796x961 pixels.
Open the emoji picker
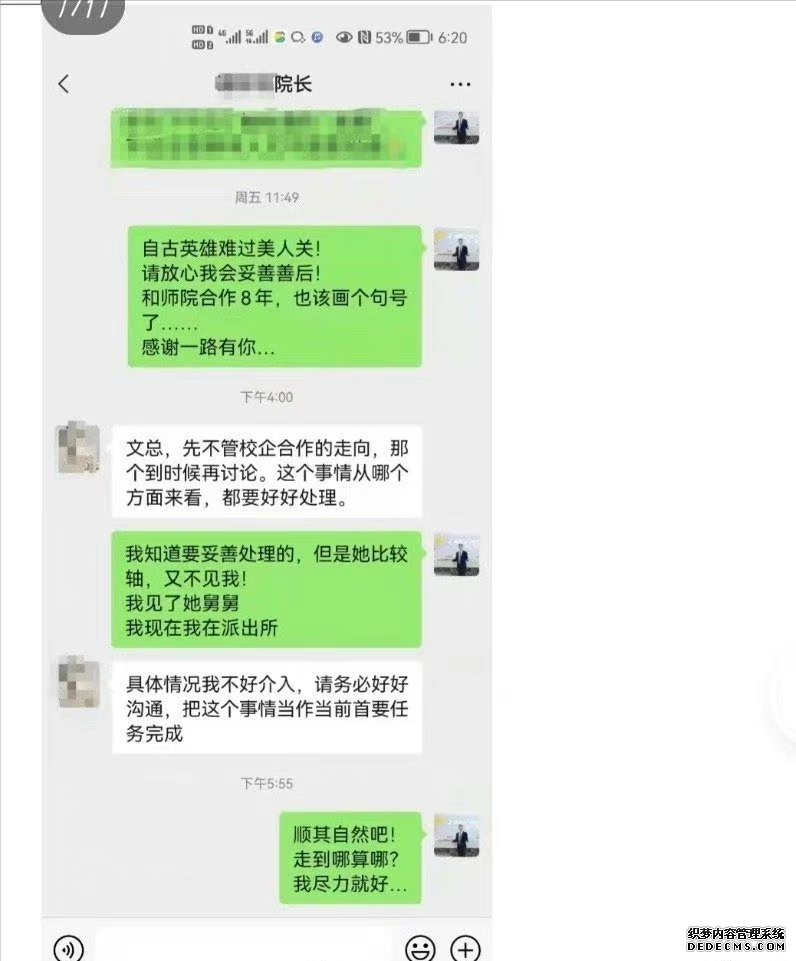420,948
